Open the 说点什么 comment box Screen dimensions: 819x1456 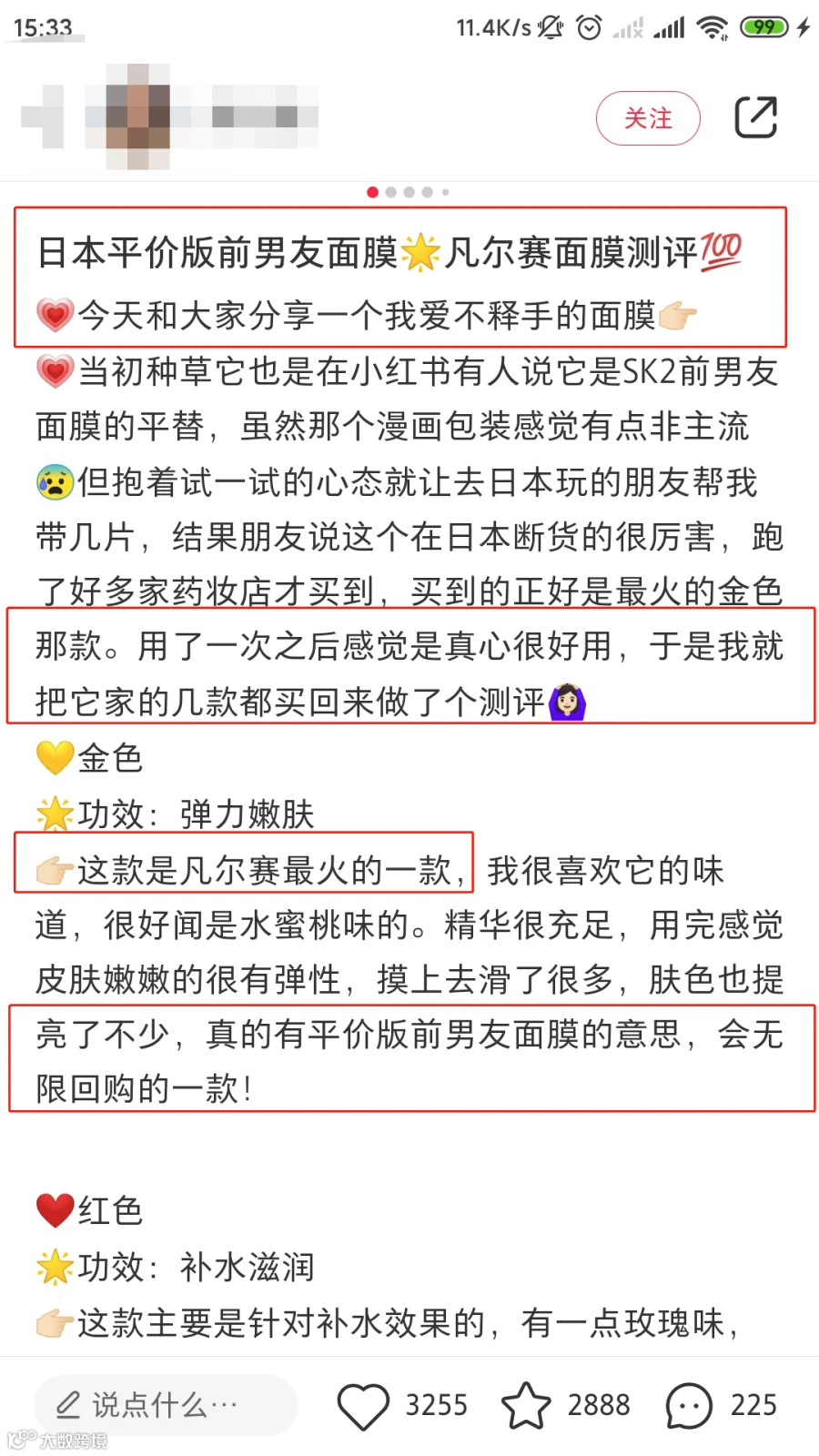click(x=167, y=1405)
